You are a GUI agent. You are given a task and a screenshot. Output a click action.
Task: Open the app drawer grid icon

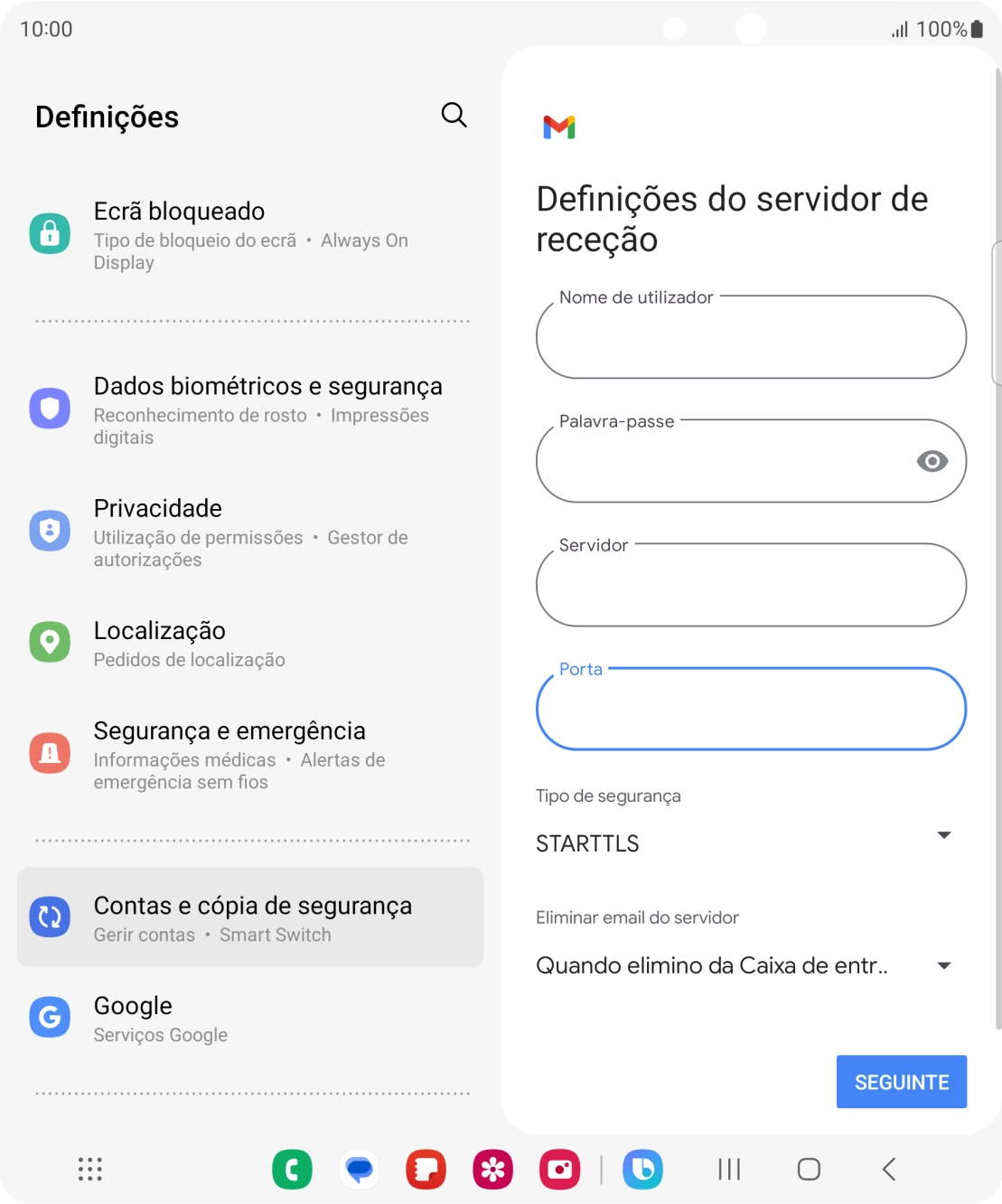coord(89,1169)
